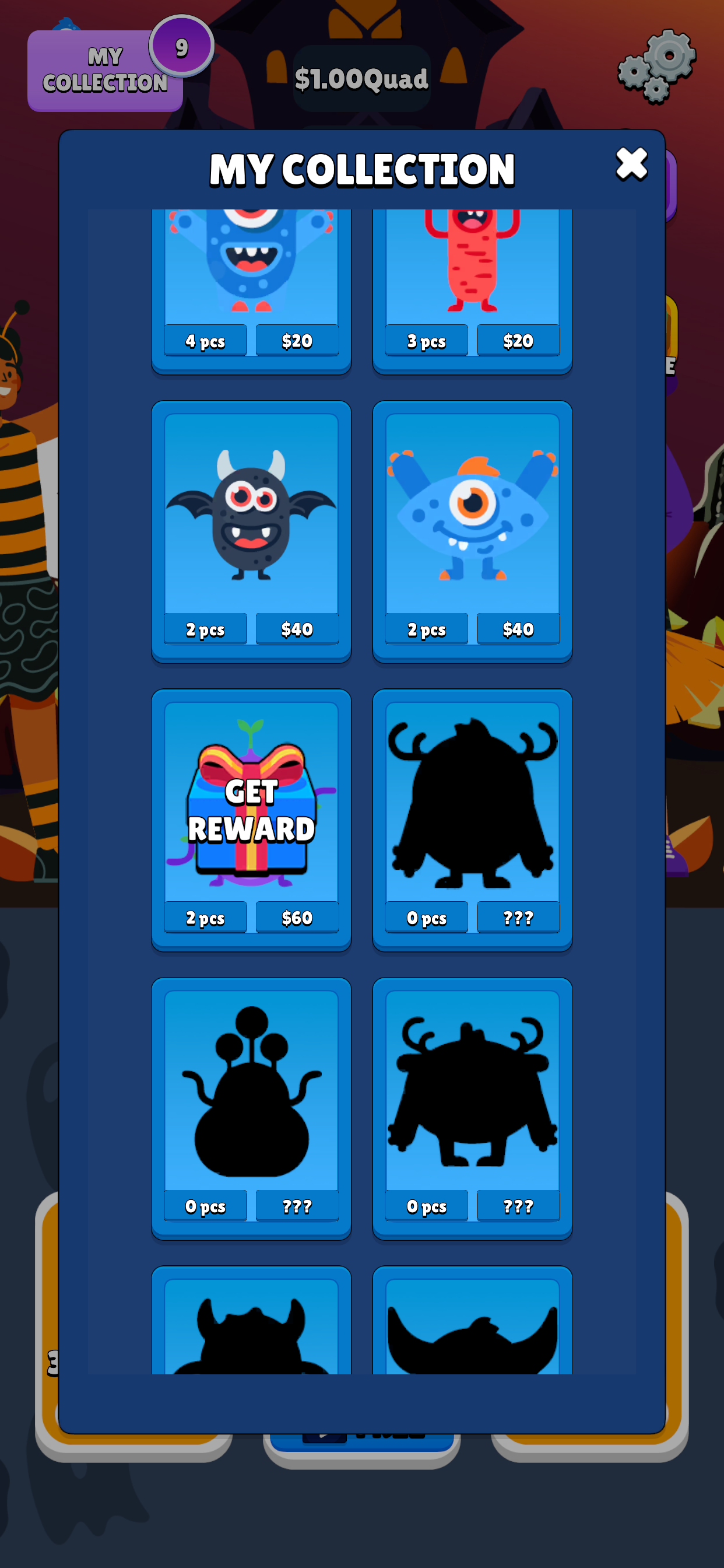Image resolution: width=724 pixels, height=1568 pixels.
Task: Tap the money counter showing $1.00Quad
Action: [362, 78]
